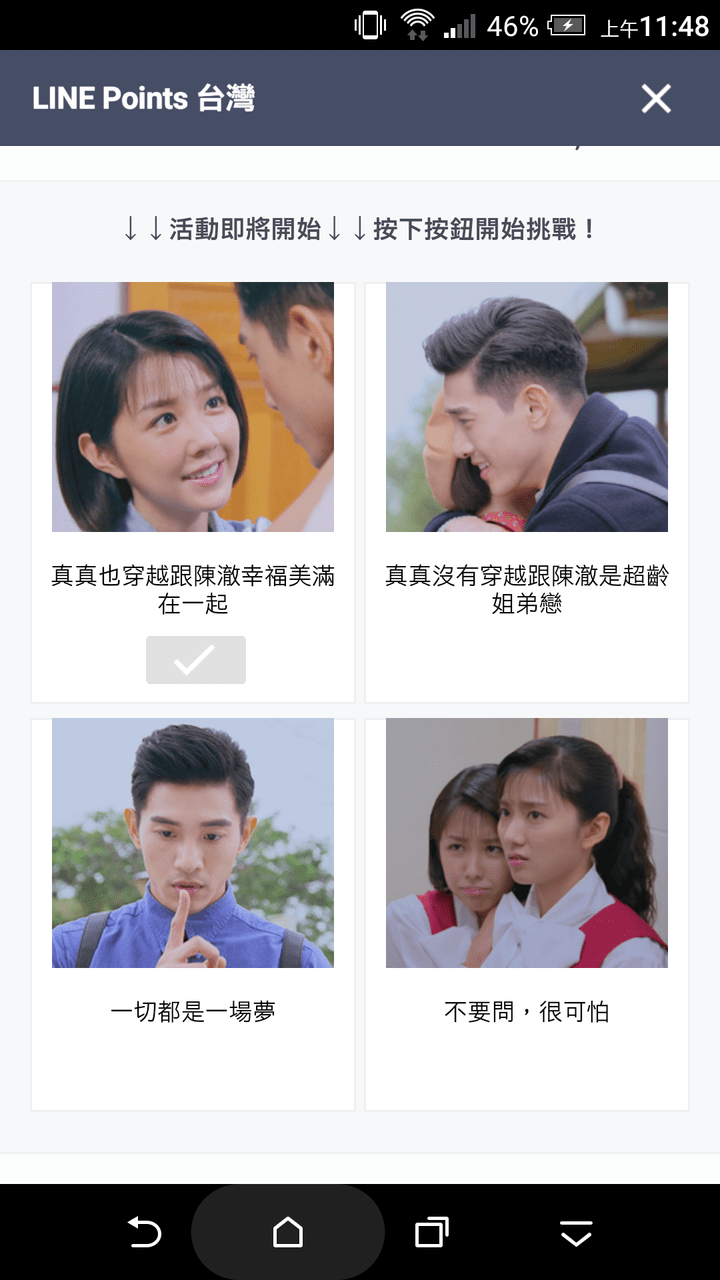Viewport: 720px width, 1280px height.
Task: Open the recent apps view
Action: (x=432, y=1233)
